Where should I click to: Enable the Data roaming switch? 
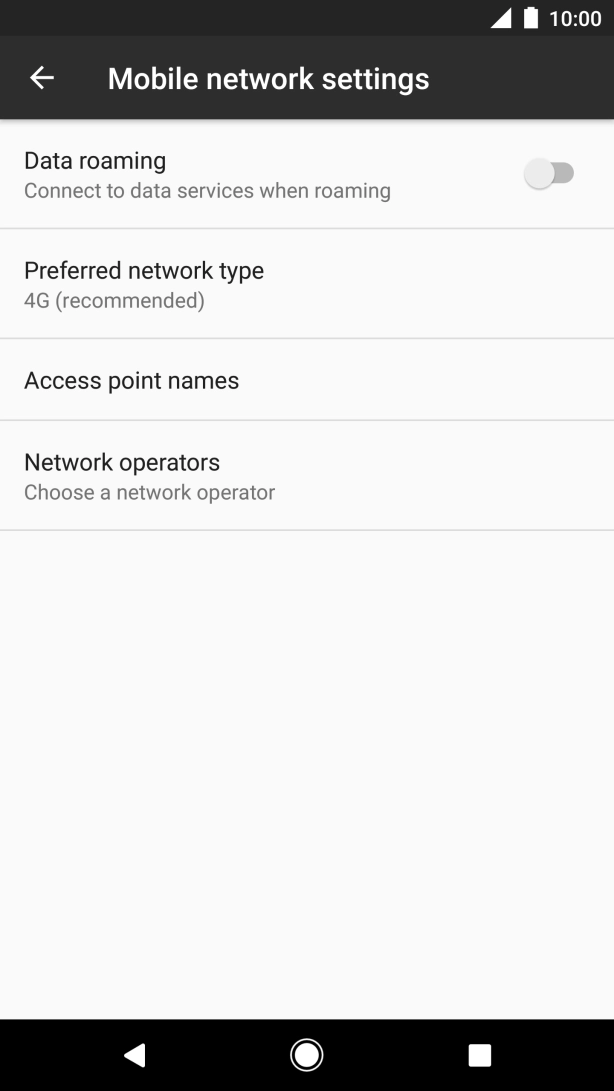click(x=549, y=173)
